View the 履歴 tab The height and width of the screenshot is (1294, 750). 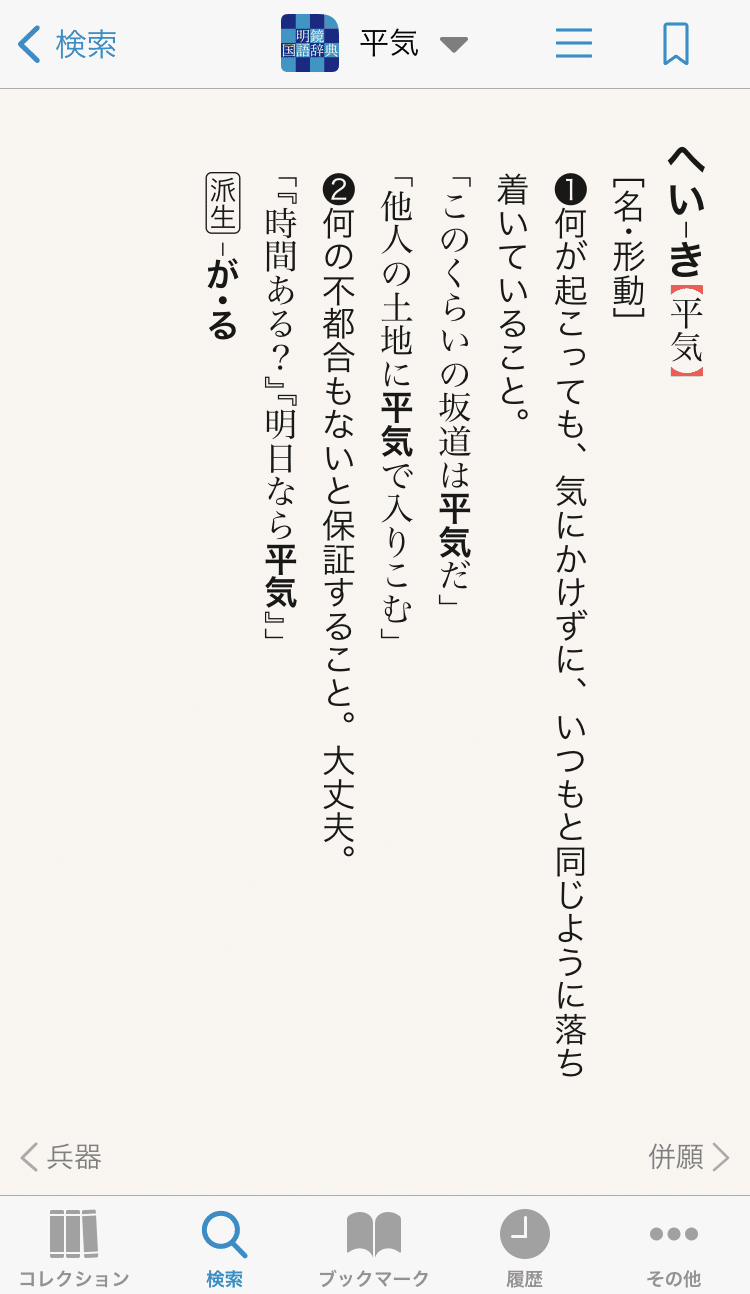[x=524, y=1248]
